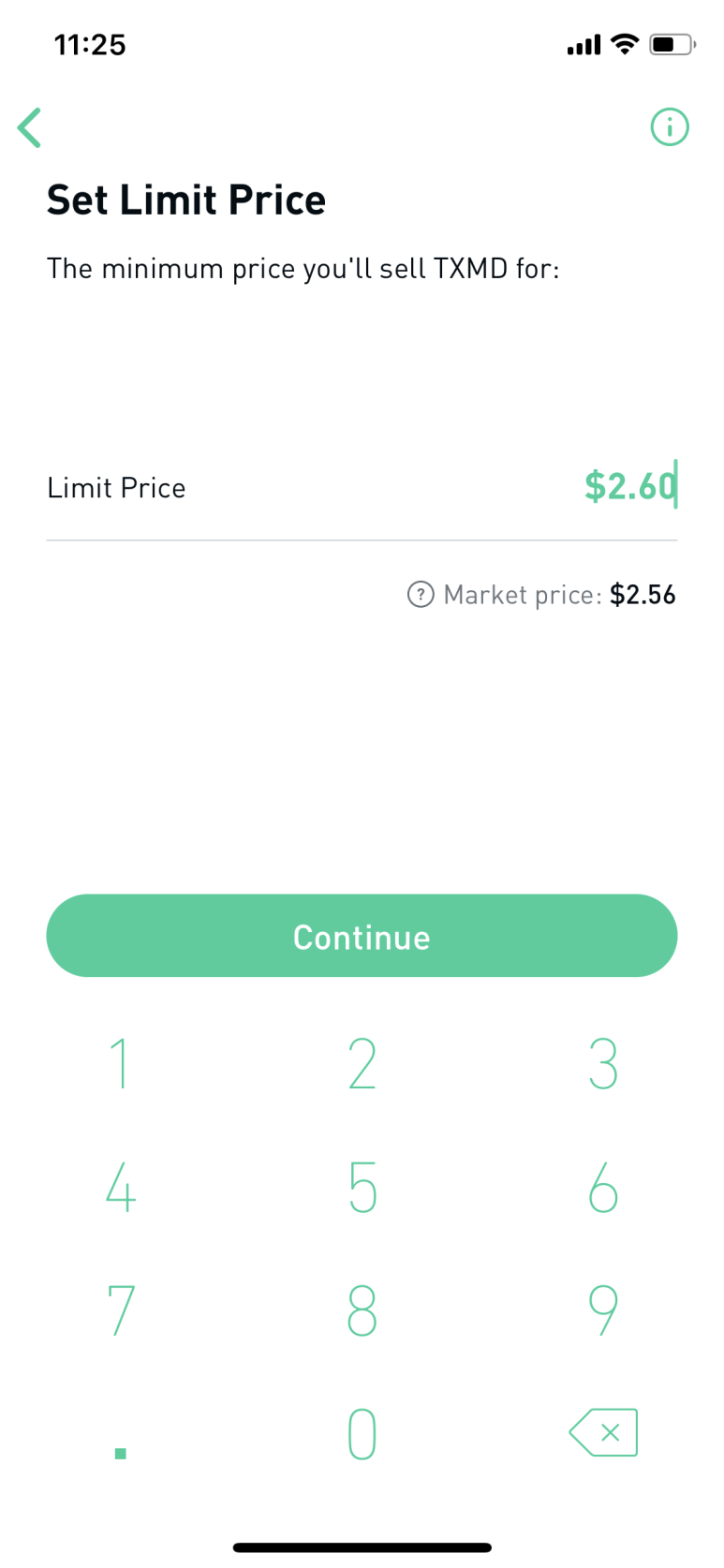This screenshot has height=1568, width=724.
Task: Enter digit 8 on the keypad
Action: pos(362,1309)
